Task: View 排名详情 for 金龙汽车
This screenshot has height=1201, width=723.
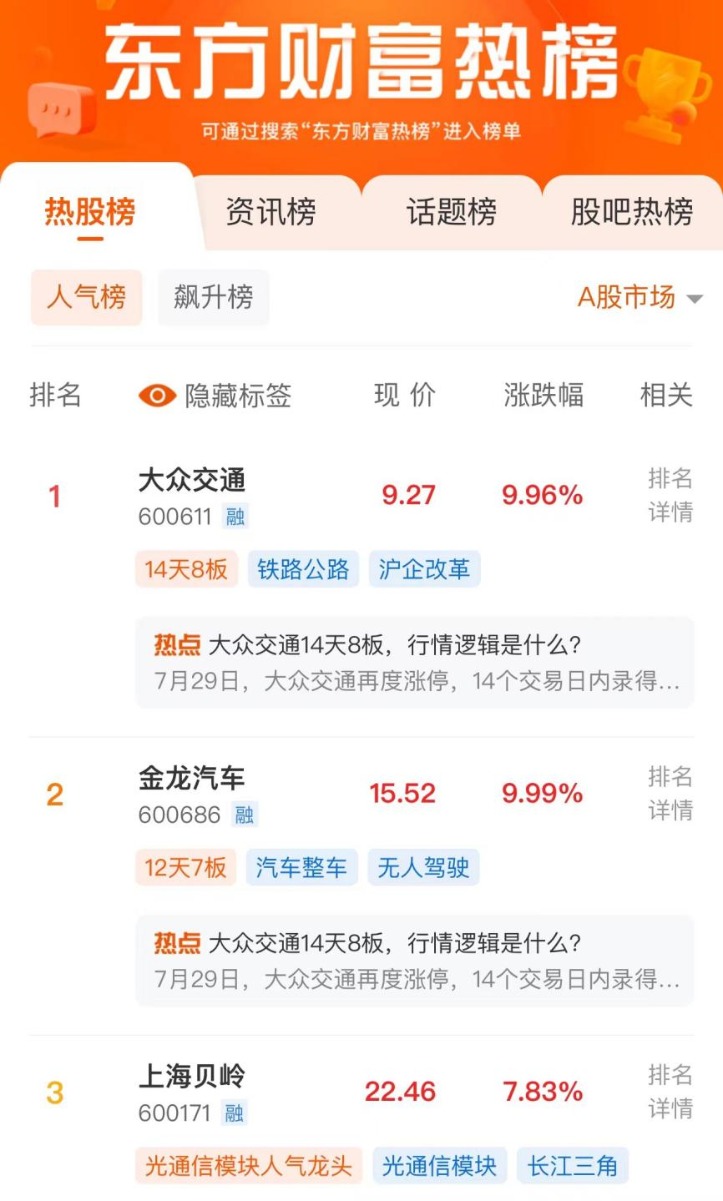Action: click(669, 793)
